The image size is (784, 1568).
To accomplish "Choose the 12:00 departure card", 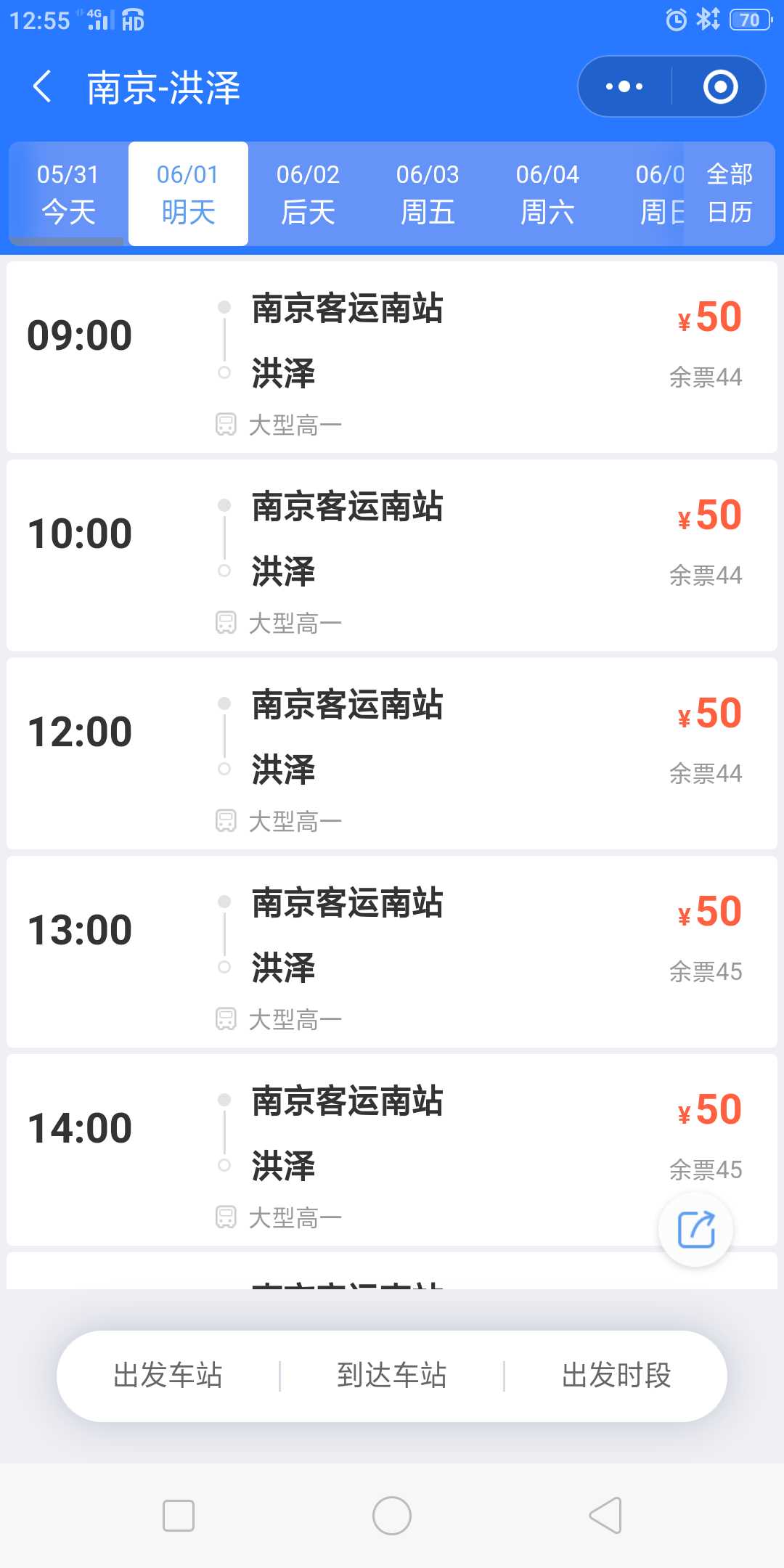I will click(x=392, y=754).
